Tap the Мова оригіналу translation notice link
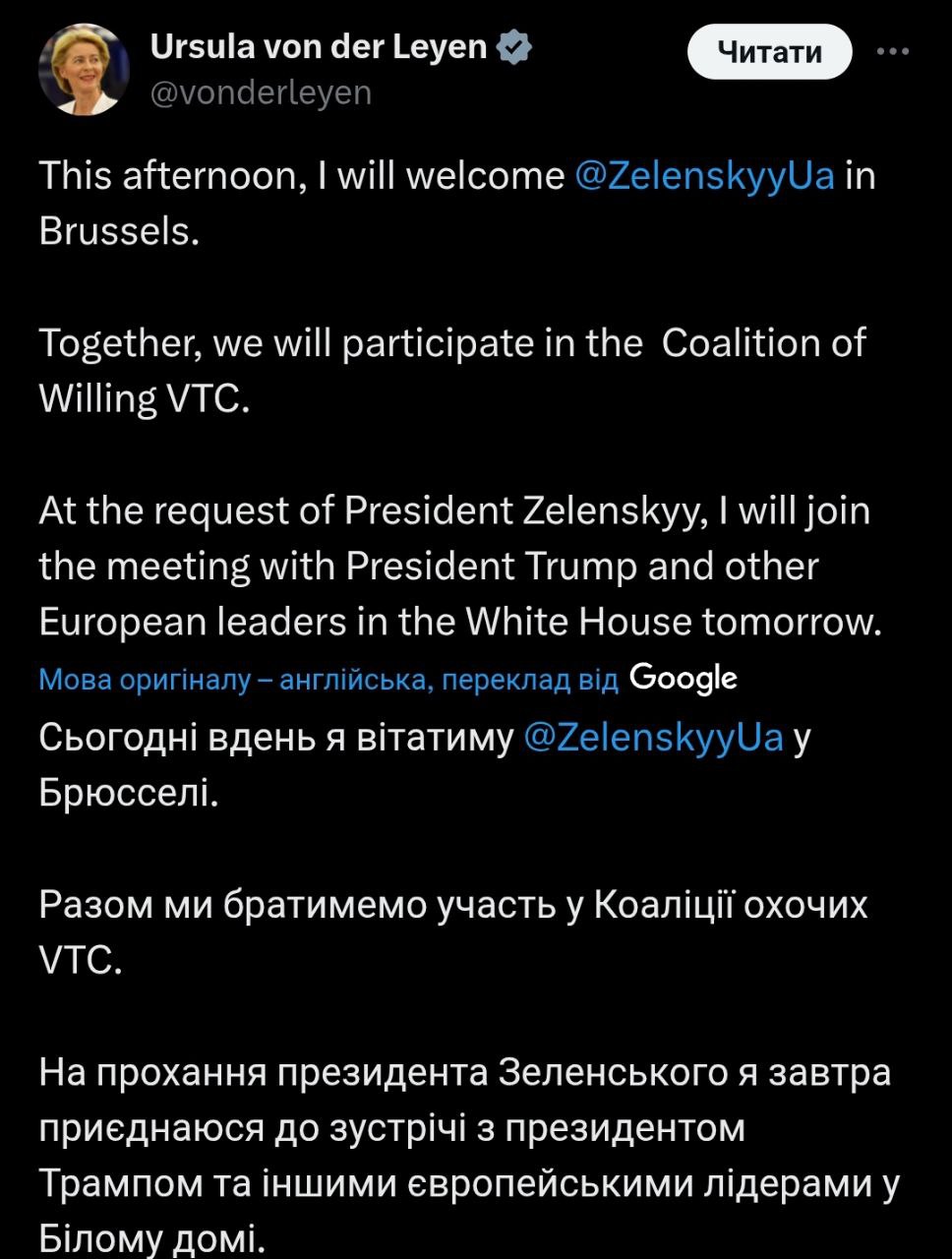The image size is (952, 1259). point(328,679)
